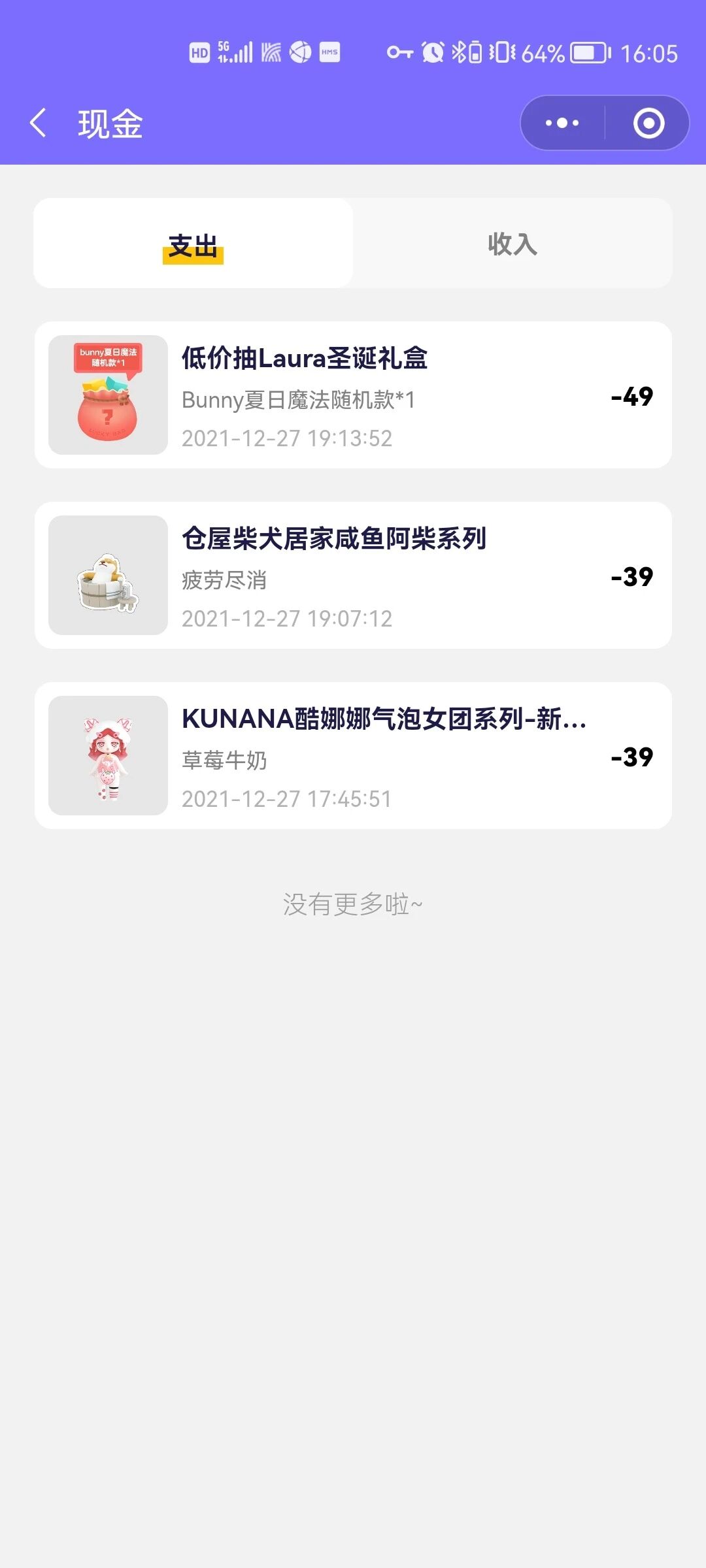This screenshot has height=1568, width=706.
Task: Go back from the 现金 page
Action: pos(39,123)
